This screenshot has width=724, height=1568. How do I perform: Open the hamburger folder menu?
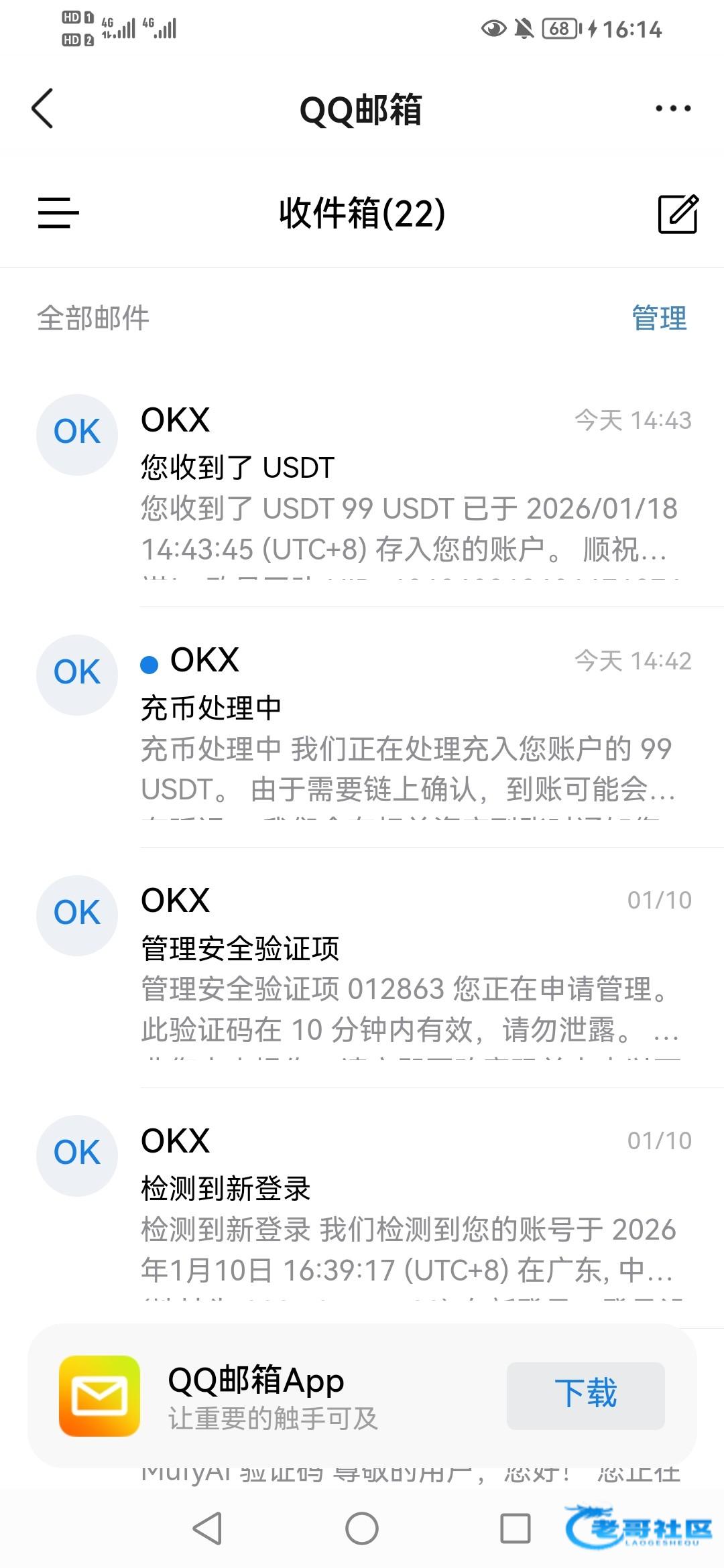point(58,213)
